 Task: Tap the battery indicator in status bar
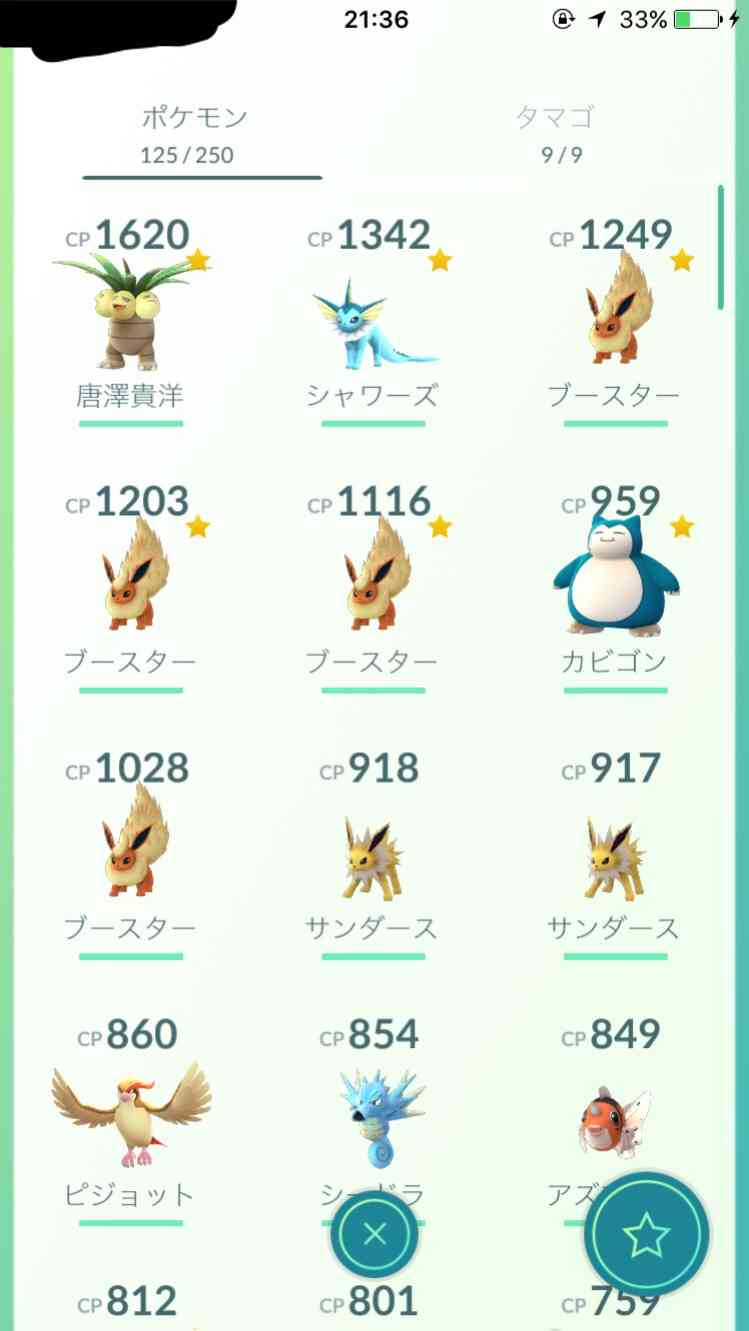point(691,17)
